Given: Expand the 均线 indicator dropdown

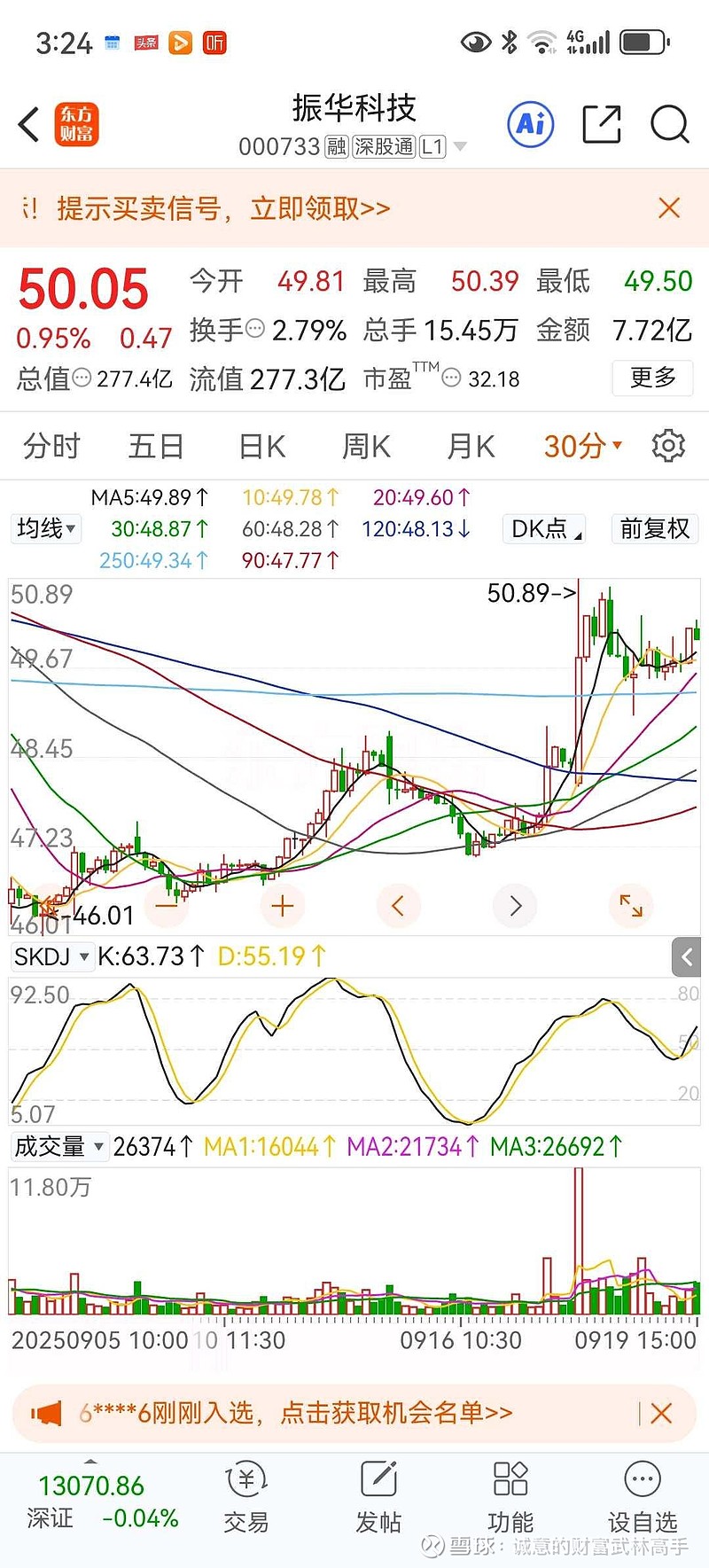Looking at the screenshot, I should pyautogui.click(x=46, y=528).
